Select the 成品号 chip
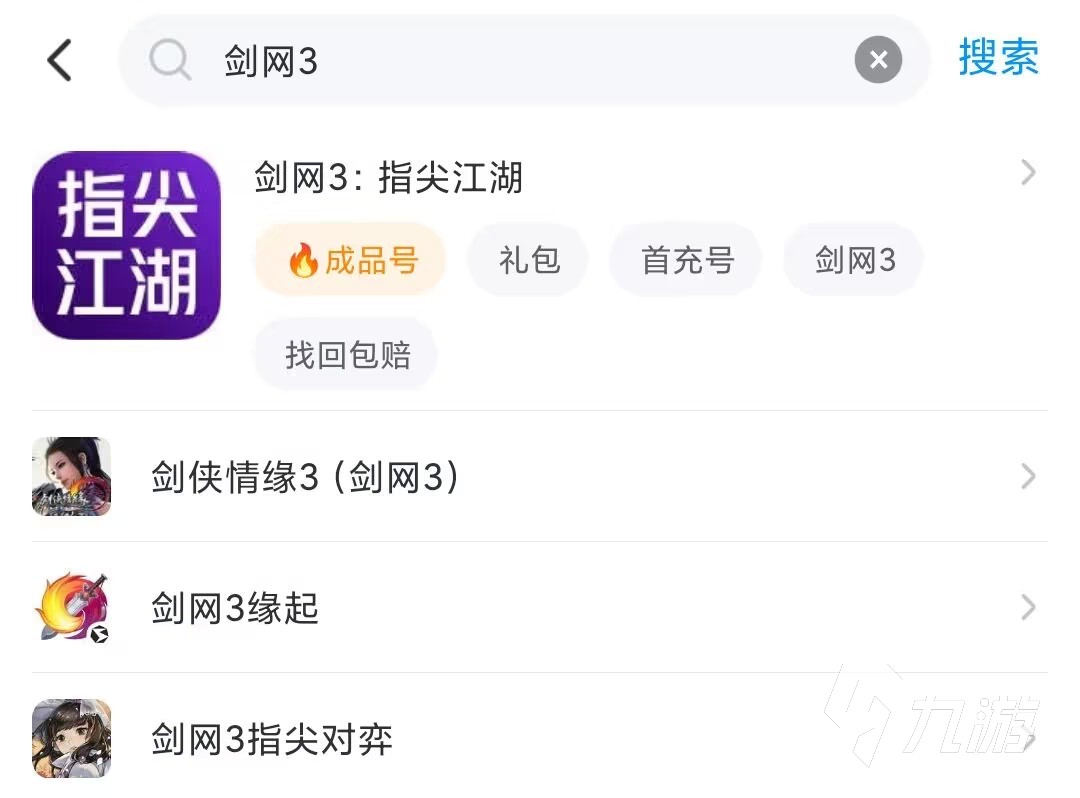Viewport: 1080px width, 798px height. click(x=350, y=260)
